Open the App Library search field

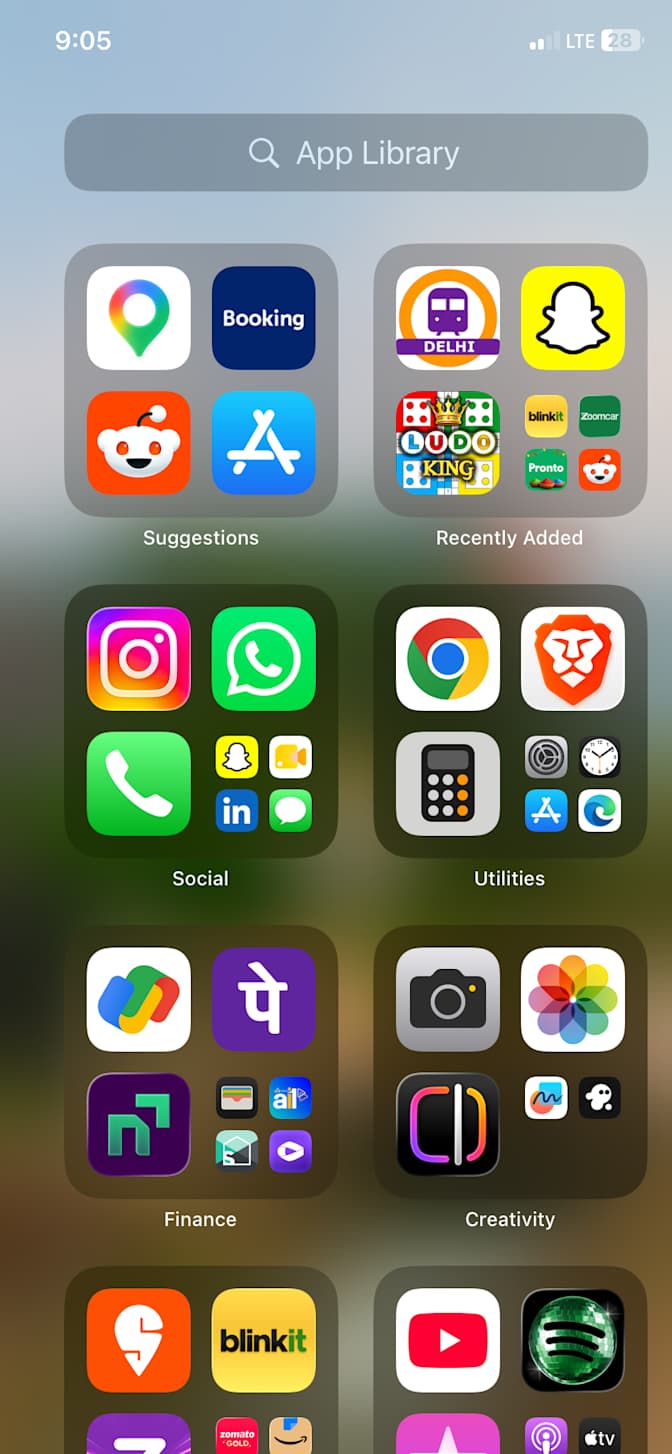356,153
